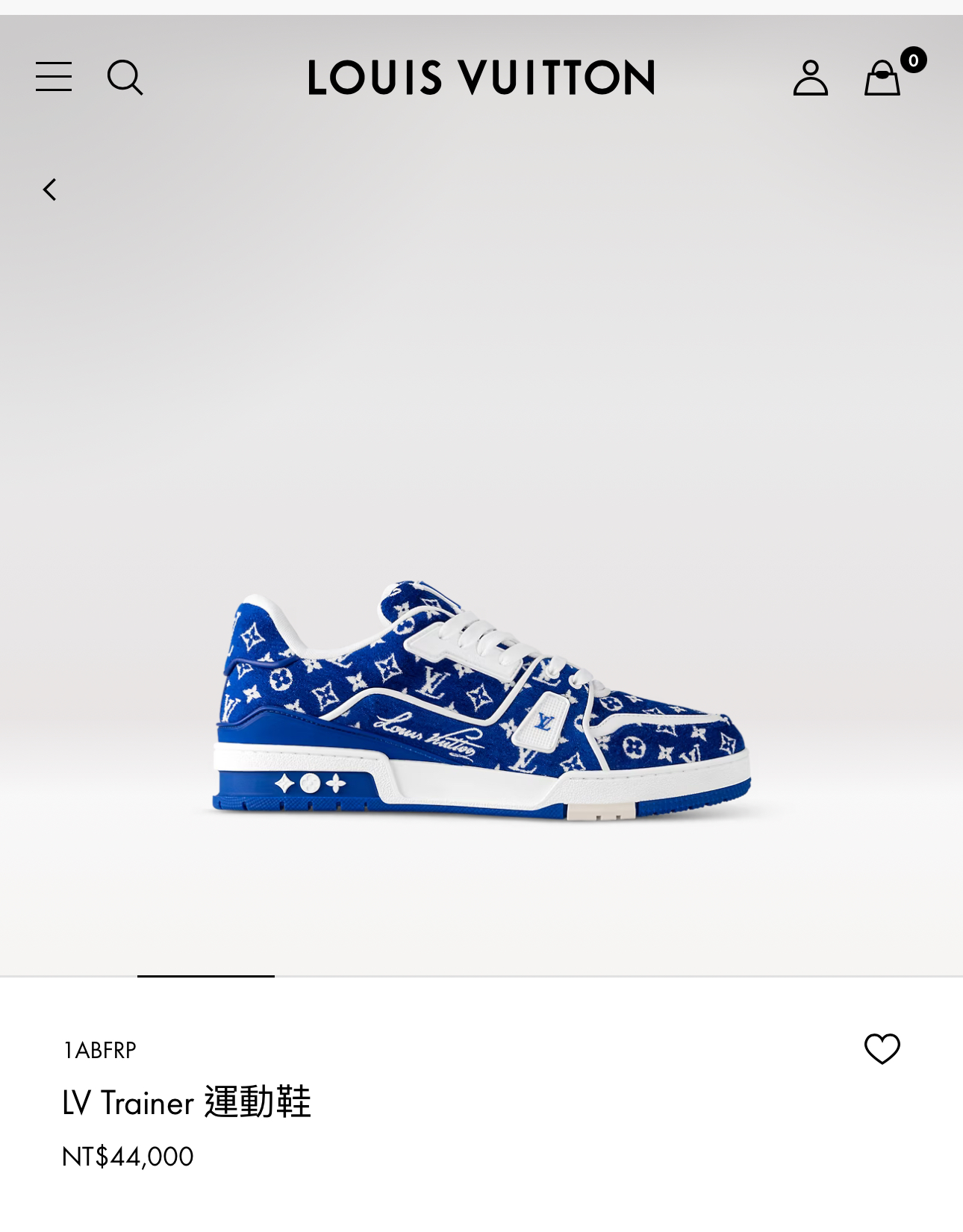Open the hamburger menu
This screenshot has height=1232, width=963.
click(54, 77)
